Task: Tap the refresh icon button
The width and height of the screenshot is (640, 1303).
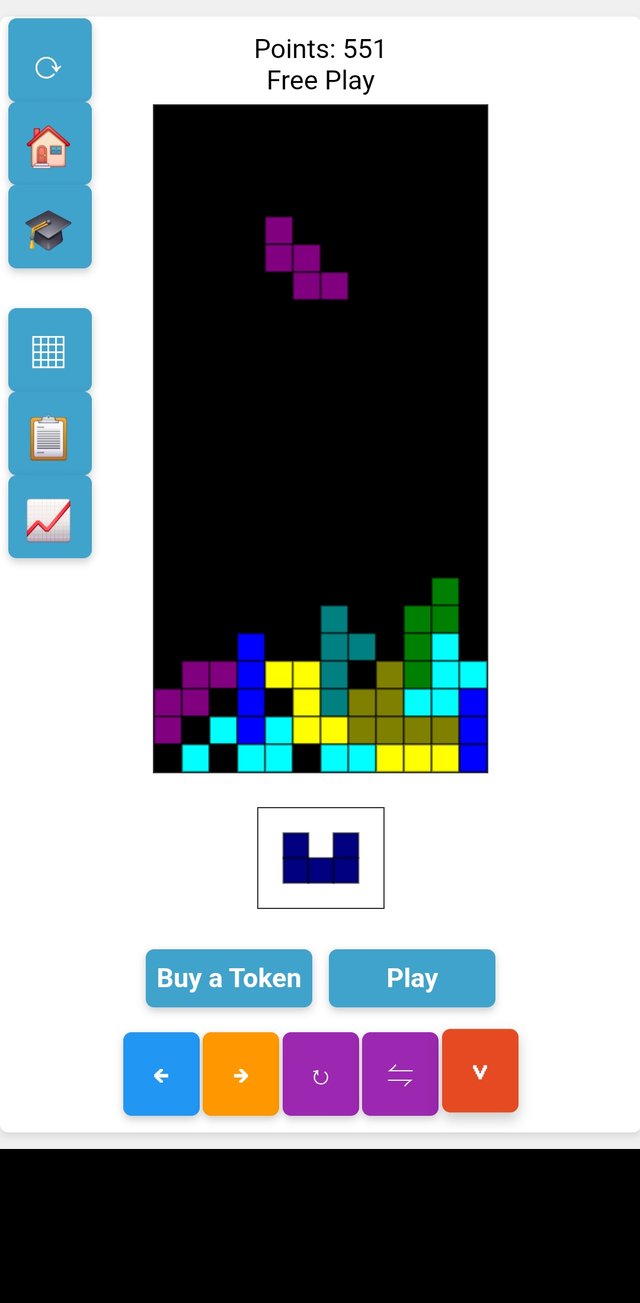Action: 49,67
